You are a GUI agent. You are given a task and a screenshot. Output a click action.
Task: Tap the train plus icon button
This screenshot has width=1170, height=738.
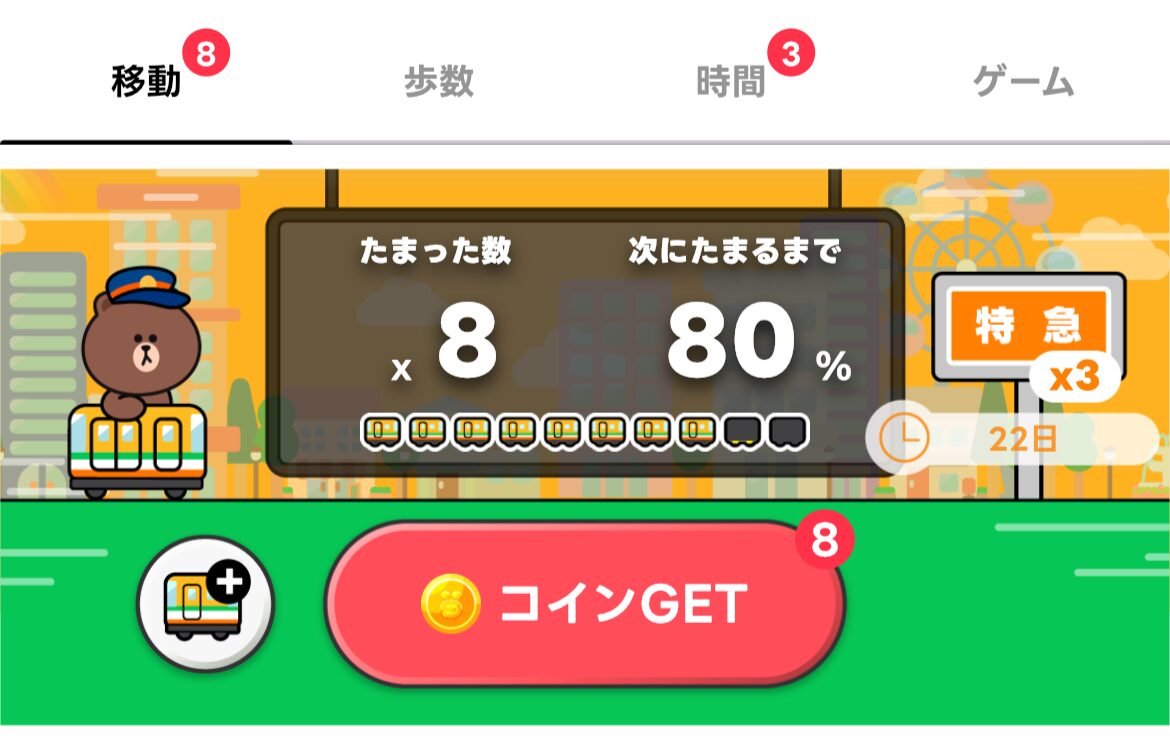tap(205, 603)
